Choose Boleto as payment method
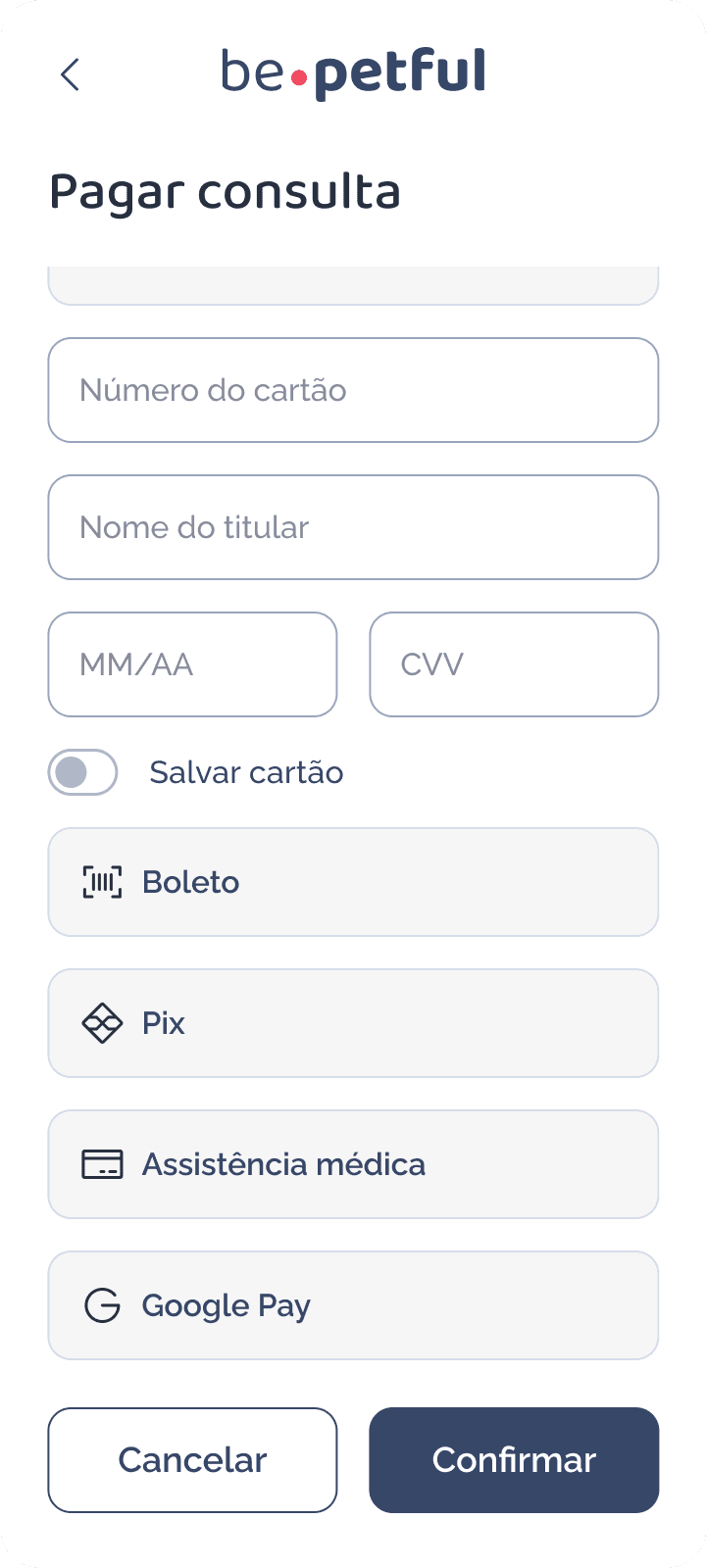Image resolution: width=707 pixels, height=1568 pixels. pos(353,882)
